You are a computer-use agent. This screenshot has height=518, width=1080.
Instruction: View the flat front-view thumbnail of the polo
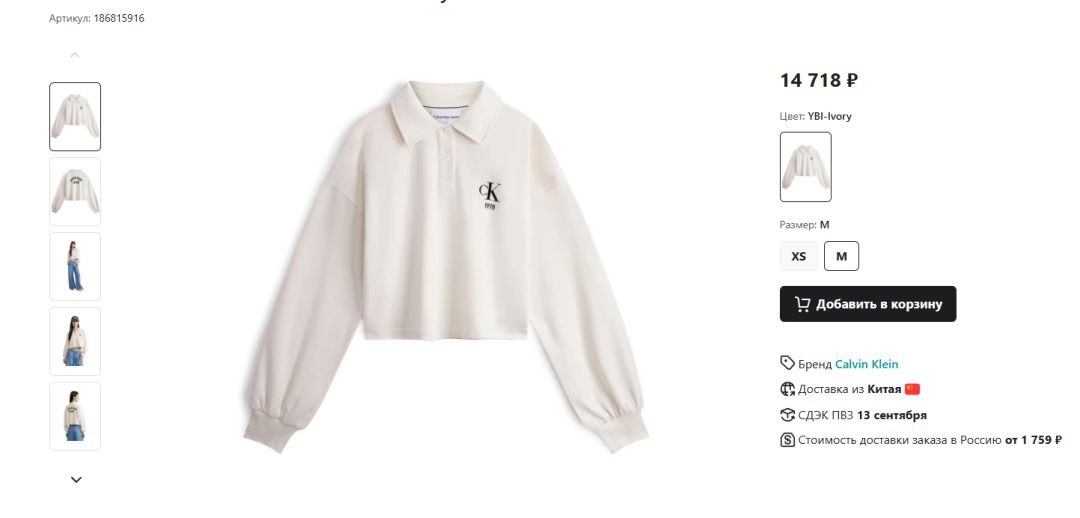coord(75,117)
